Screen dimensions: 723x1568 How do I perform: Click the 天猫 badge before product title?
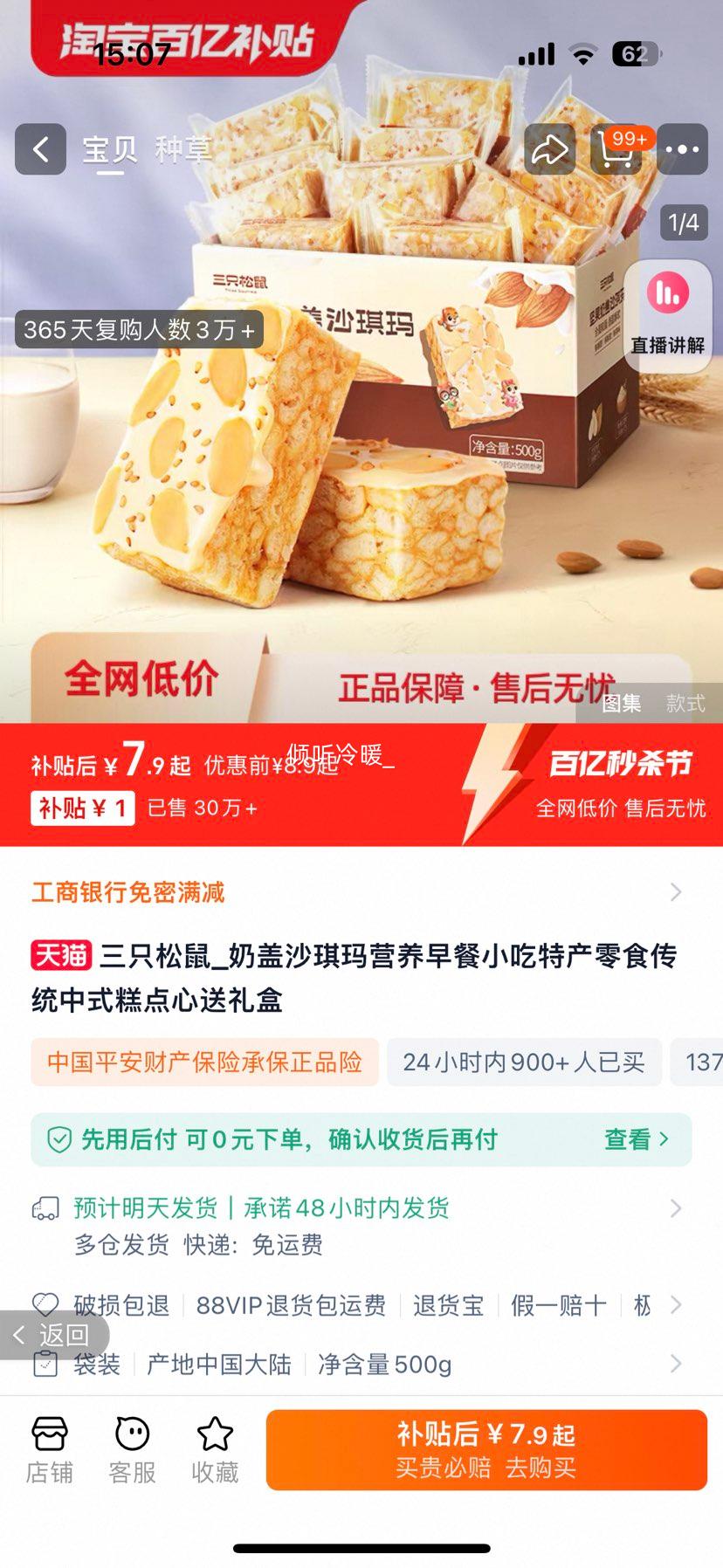point(60,957)
